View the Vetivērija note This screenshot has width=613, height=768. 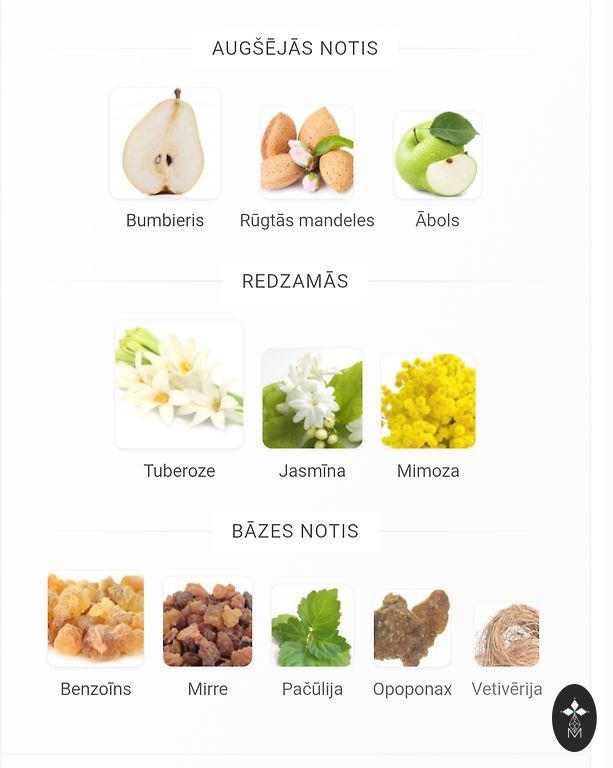507,634
